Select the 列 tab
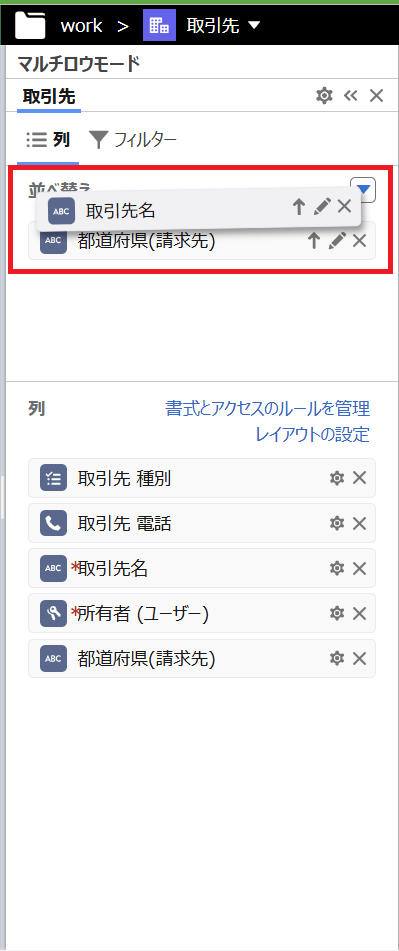Image resolution: width=399 pixels, height=951 pixels. click(x=49, y=140)
